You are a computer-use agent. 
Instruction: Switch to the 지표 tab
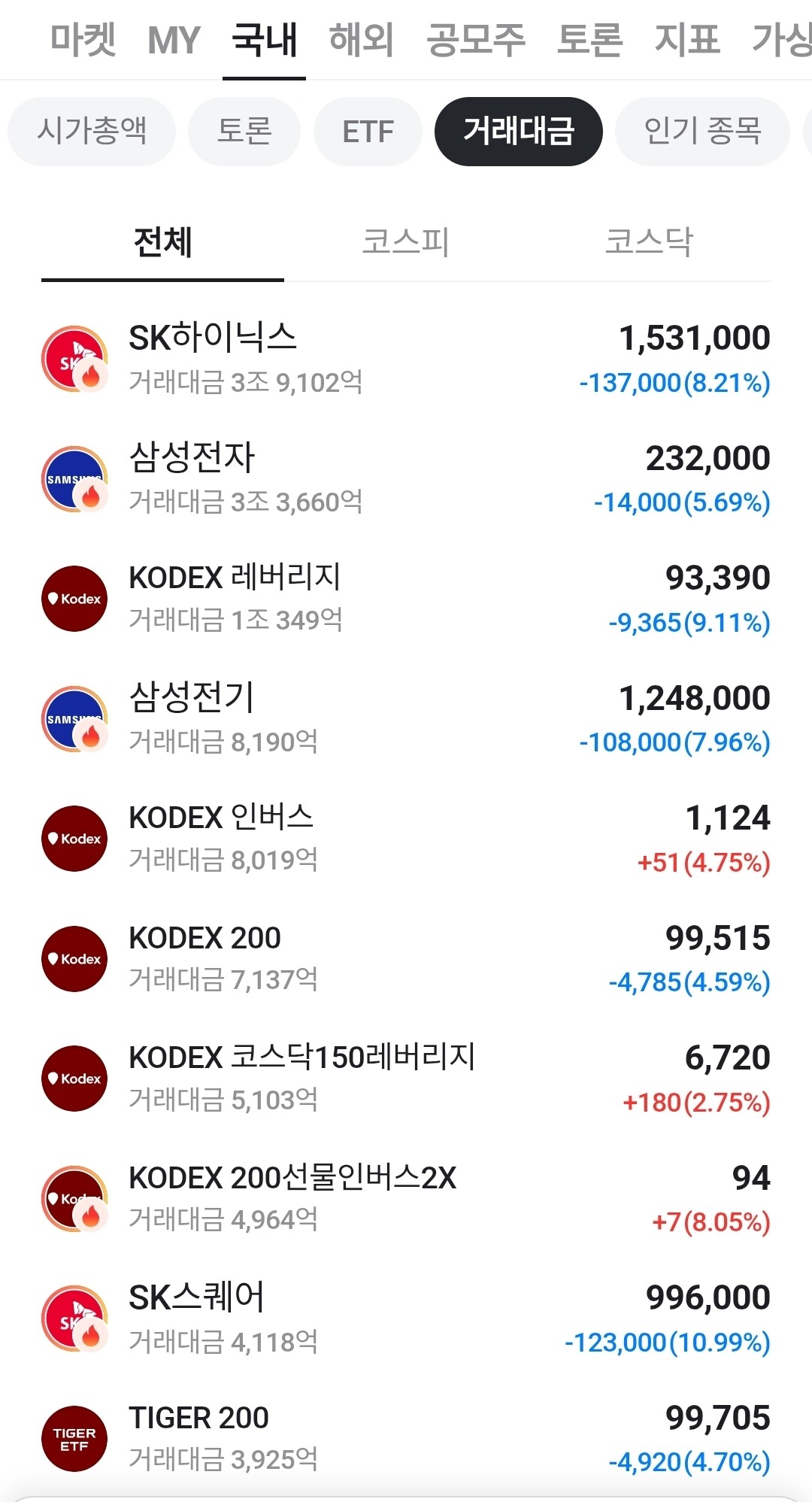(x=687, y=39)
